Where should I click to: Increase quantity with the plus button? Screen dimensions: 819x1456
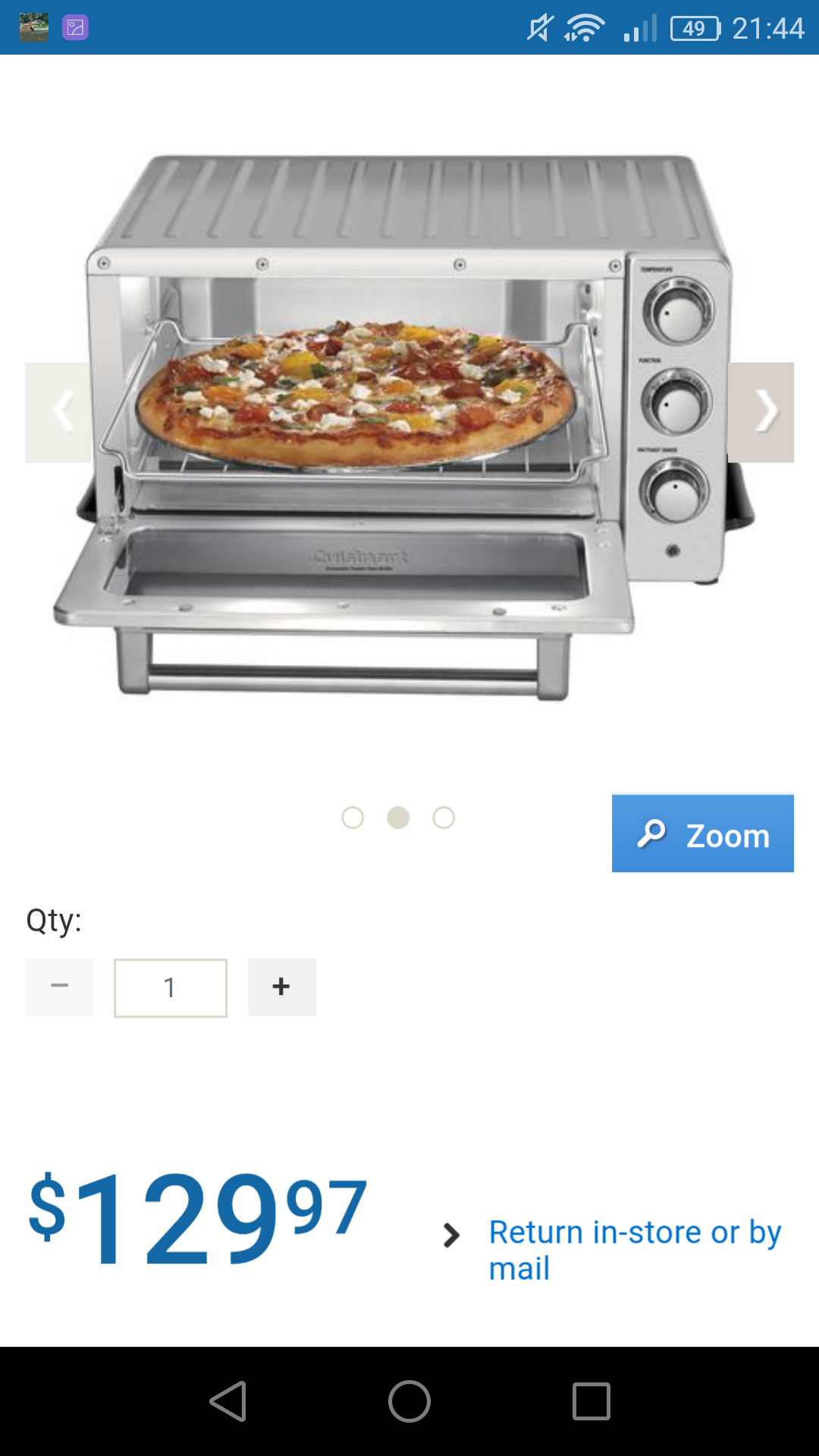pos(282,987)
